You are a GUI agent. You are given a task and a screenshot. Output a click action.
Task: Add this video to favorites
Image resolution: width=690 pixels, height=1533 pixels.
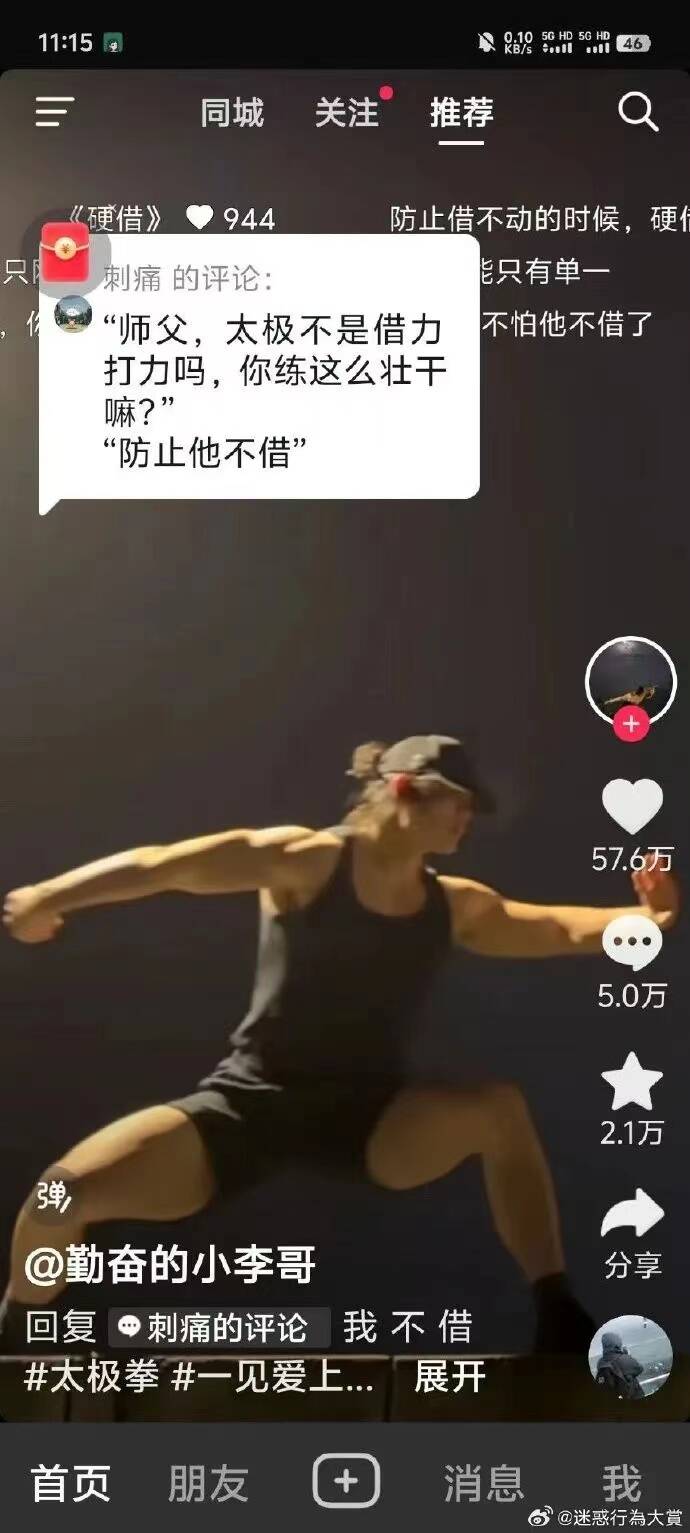coord(631,1082)
